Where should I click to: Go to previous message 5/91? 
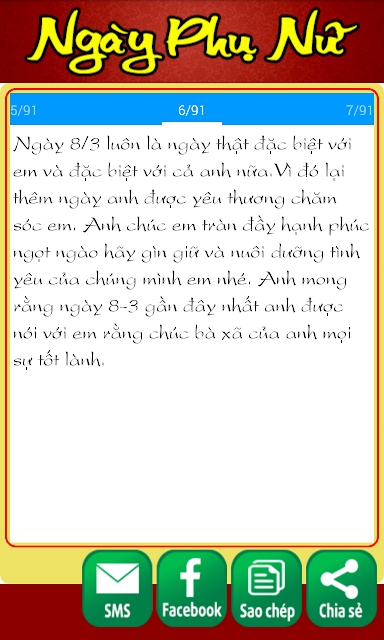coord(23,111)
